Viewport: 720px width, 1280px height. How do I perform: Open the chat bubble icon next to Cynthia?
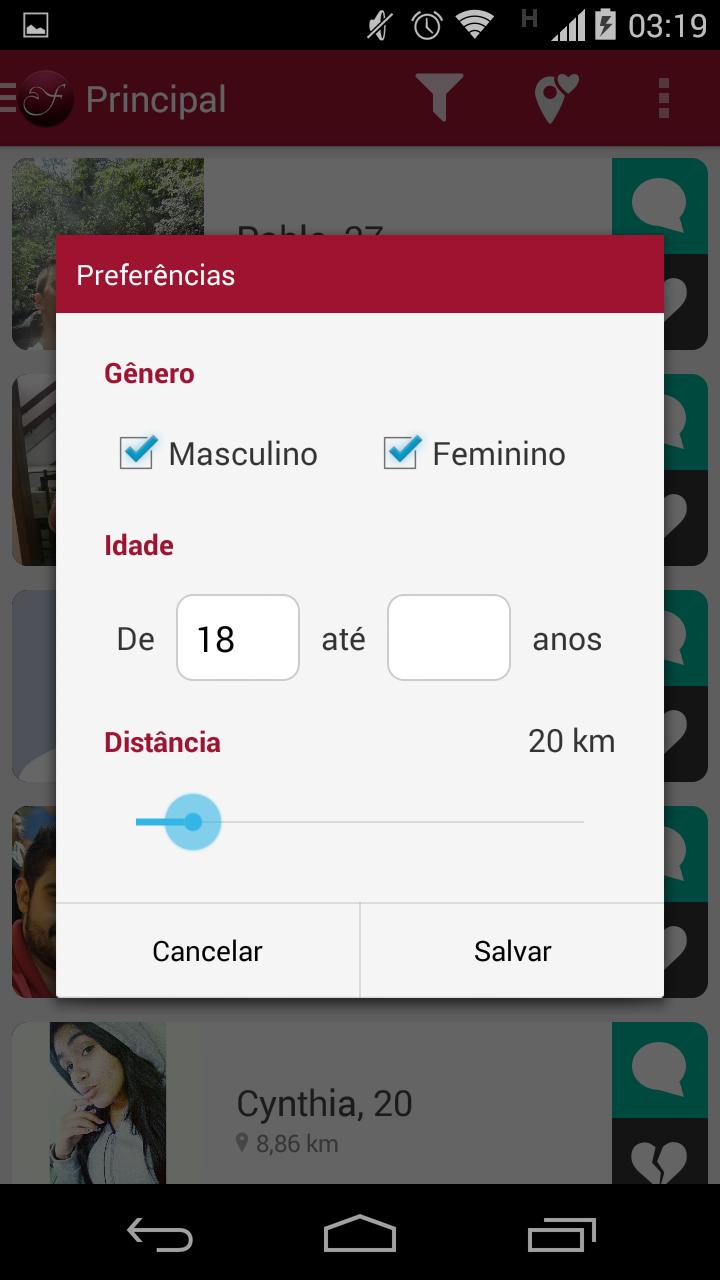[660, 1068]
